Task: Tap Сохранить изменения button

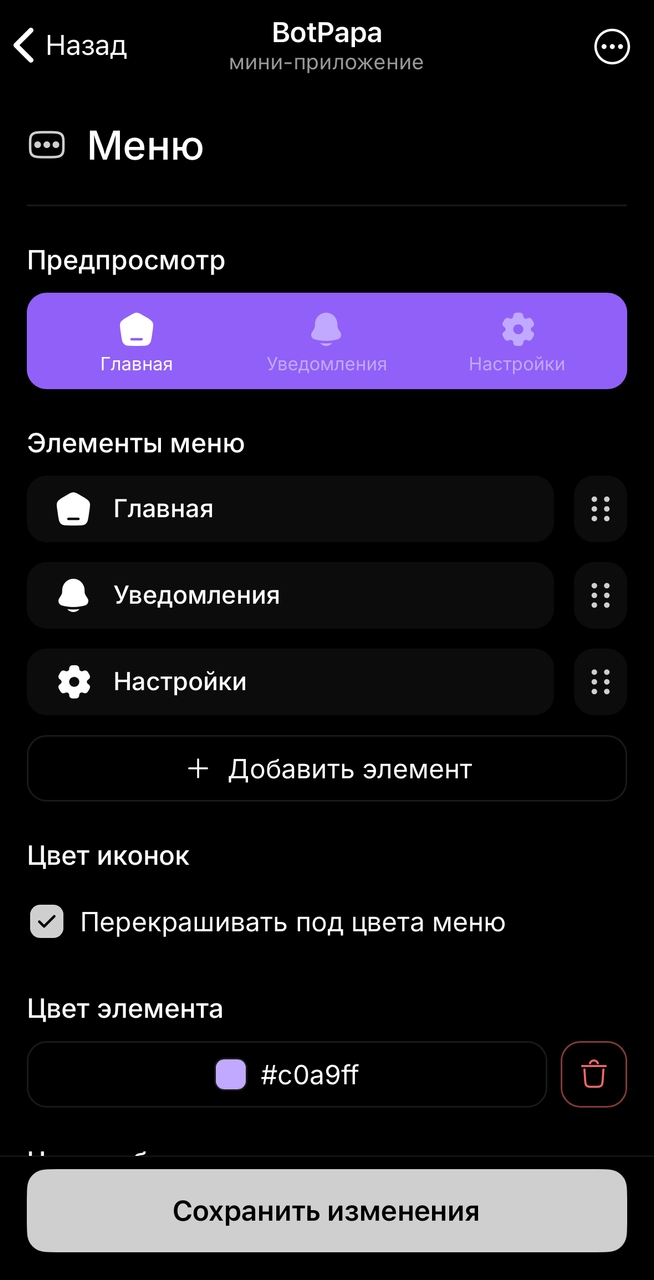Action: click(327, 1211)
